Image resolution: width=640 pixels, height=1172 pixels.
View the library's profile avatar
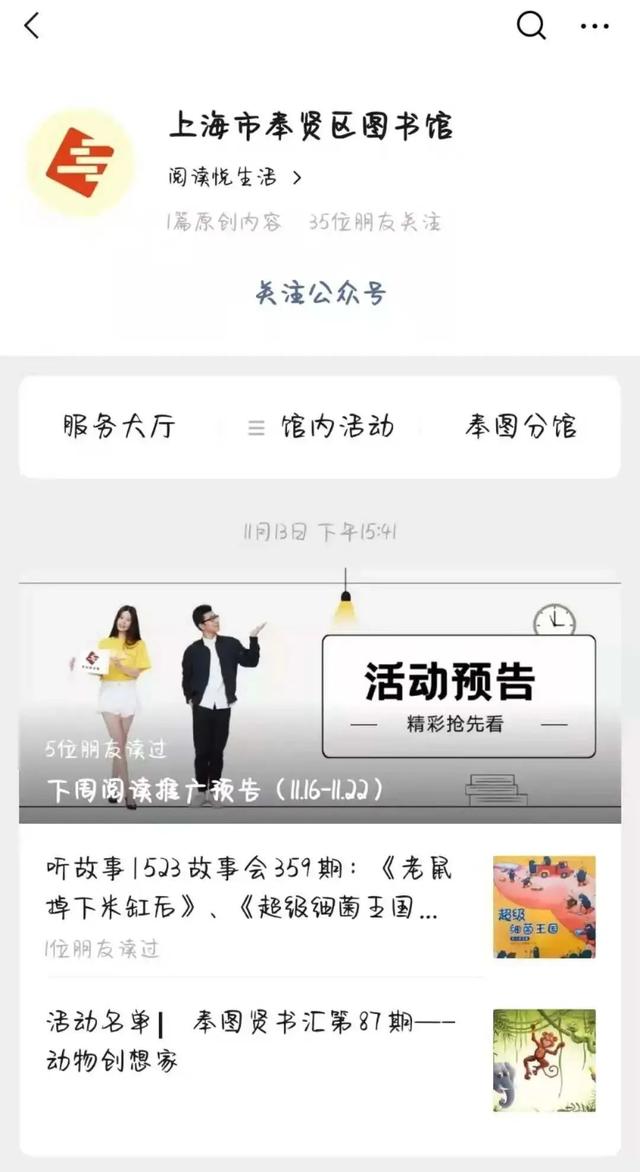tap(80, 163)
